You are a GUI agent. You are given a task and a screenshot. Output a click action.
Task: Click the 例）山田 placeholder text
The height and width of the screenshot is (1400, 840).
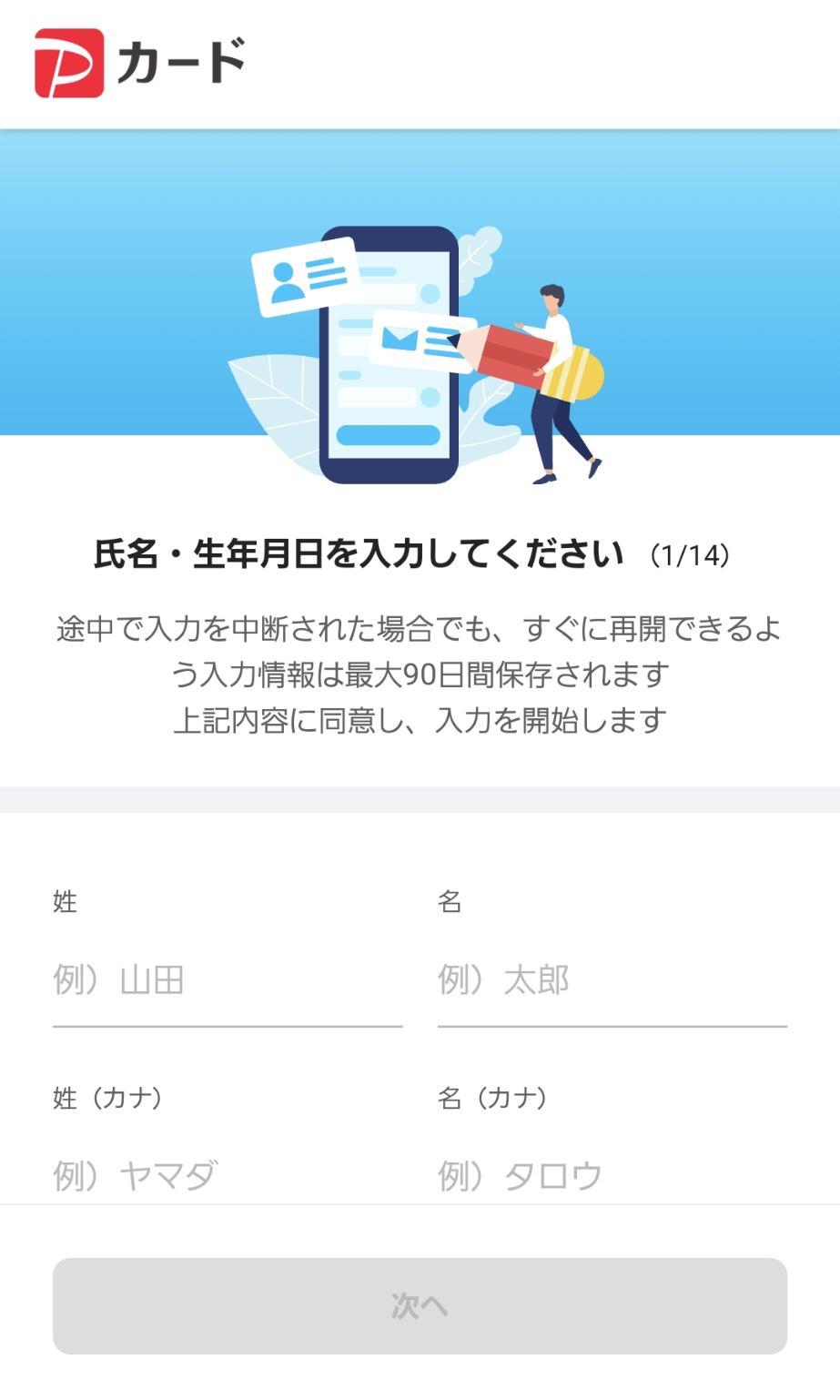click(x=119, y=980)
